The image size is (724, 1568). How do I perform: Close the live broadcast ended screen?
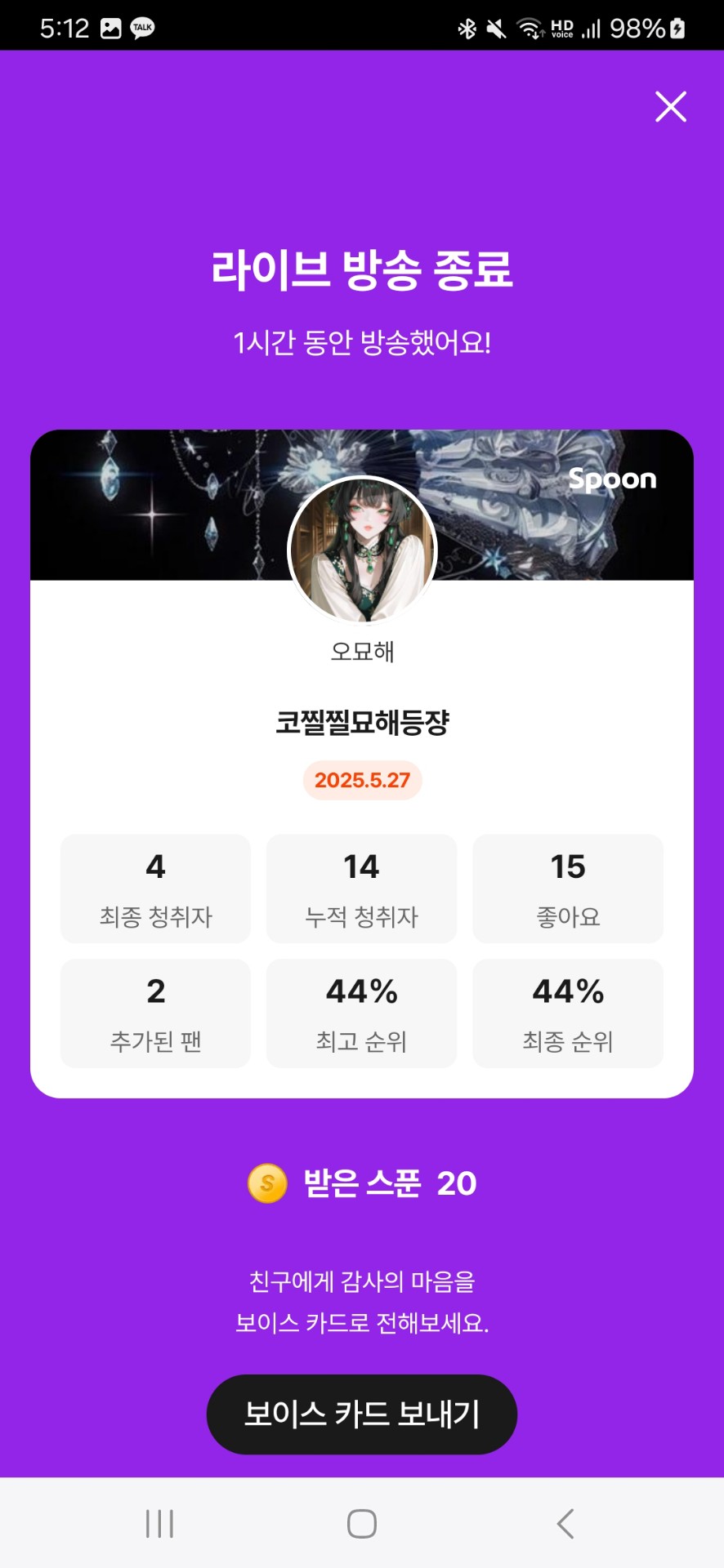671,107
